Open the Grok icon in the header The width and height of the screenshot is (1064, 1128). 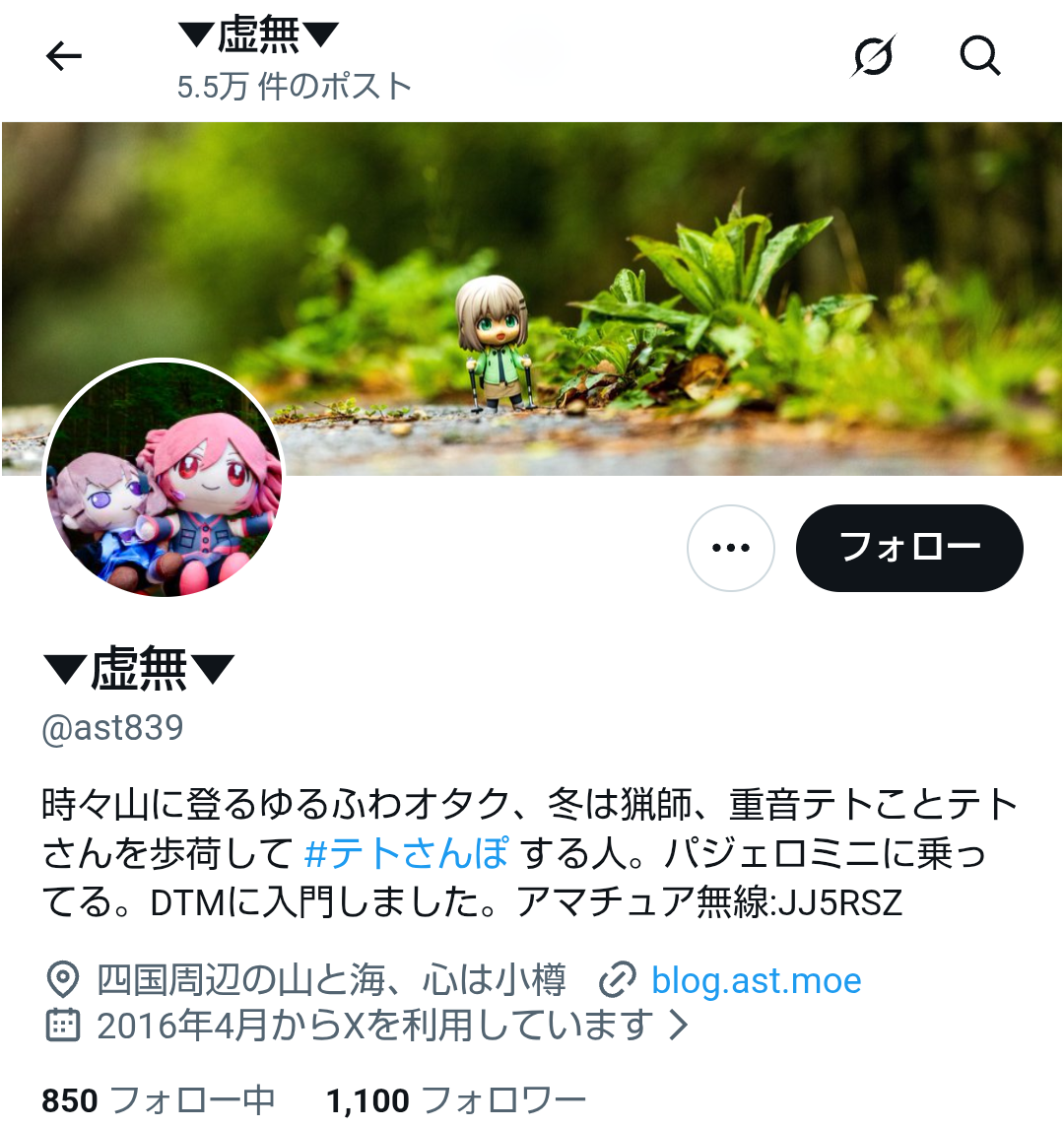[874, 57]
